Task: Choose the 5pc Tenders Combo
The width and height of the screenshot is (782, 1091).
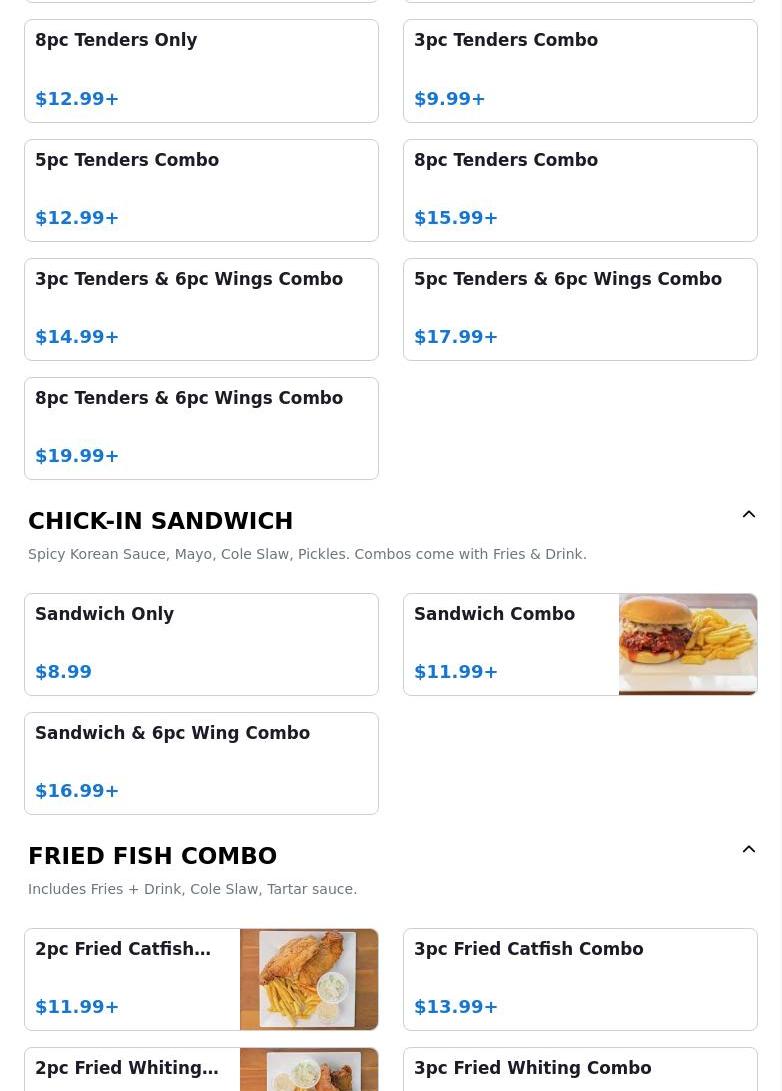Action: (201, 190)
